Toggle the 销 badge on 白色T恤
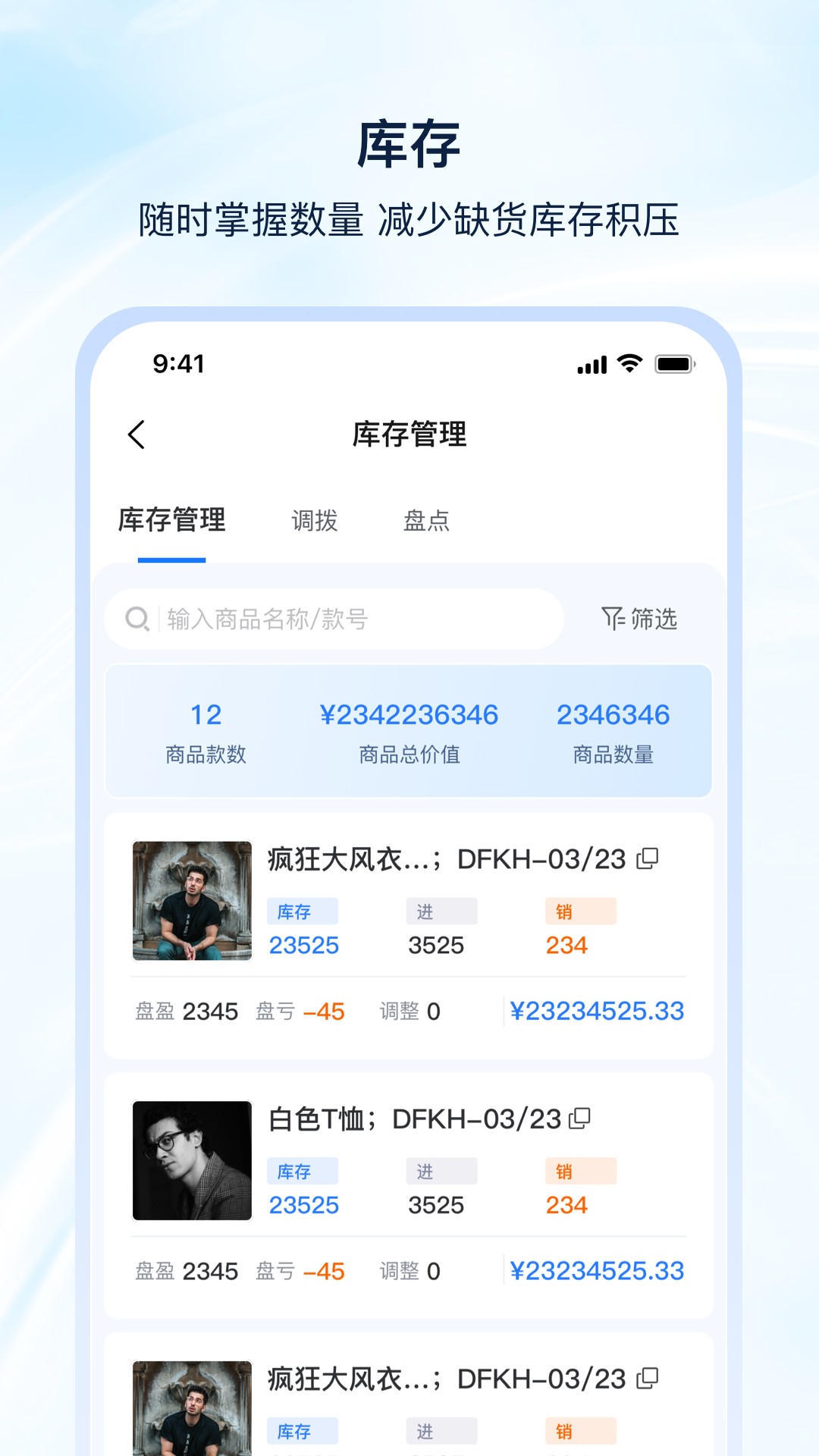 coord(580,1171)
